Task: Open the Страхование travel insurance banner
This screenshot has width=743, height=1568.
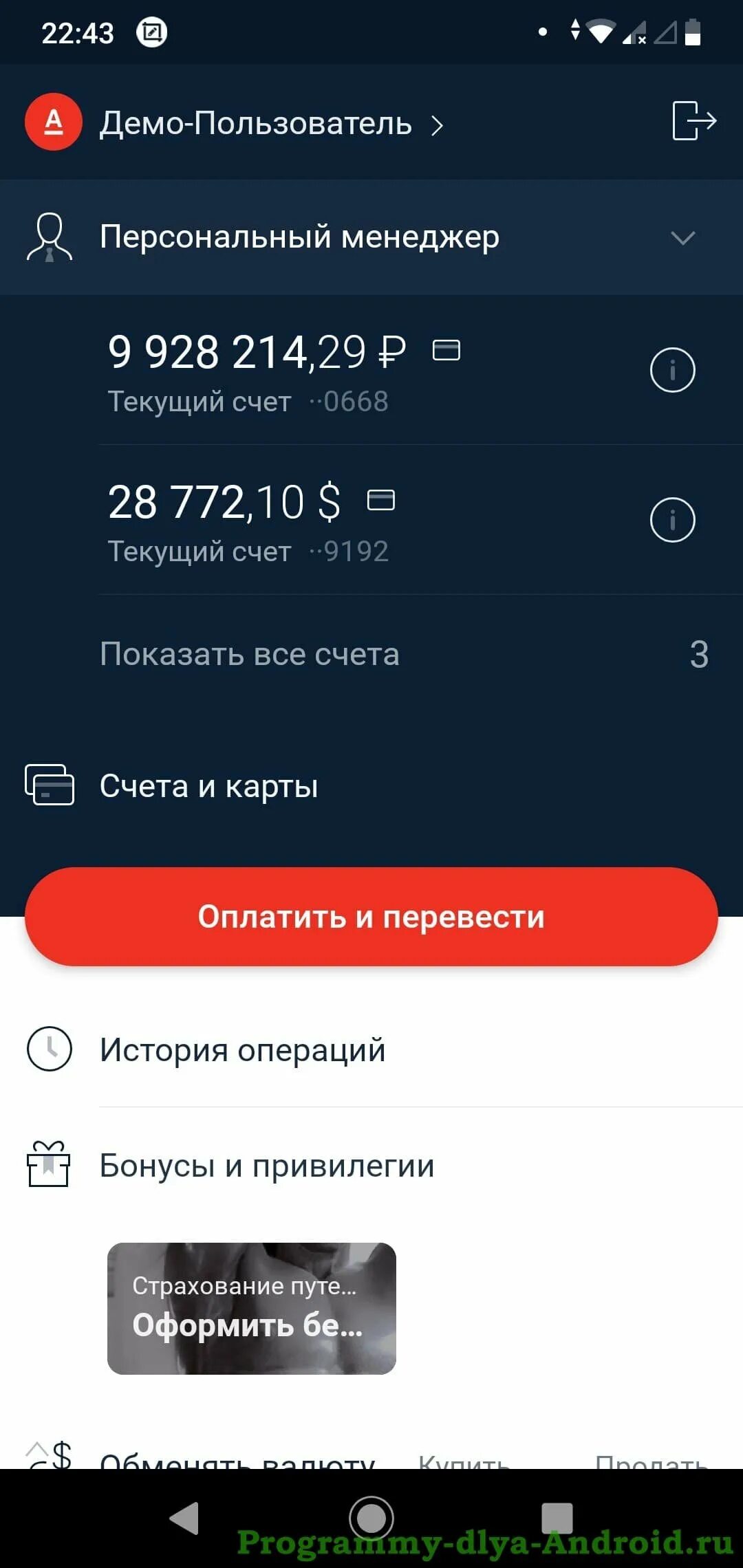Action: point(252,1308)
